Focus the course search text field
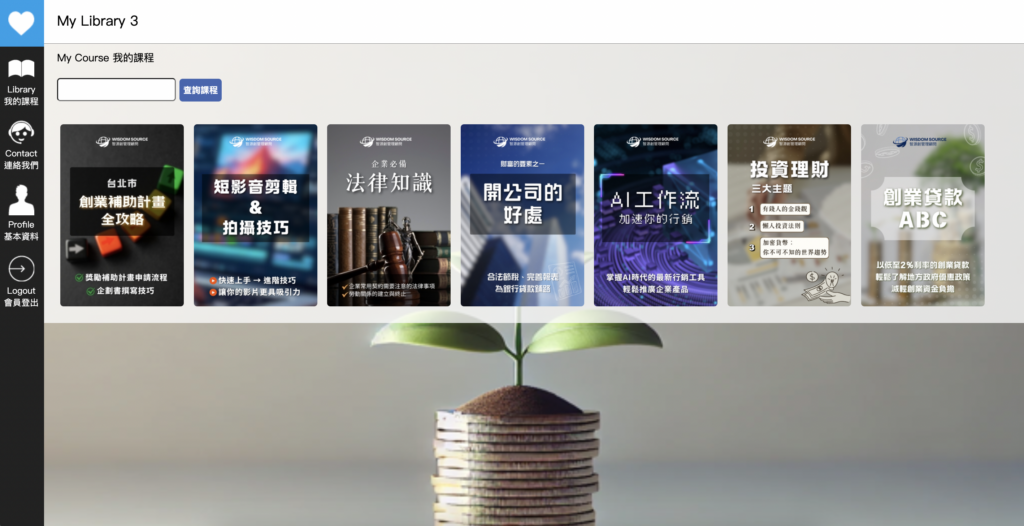The image size is (1024, 526). click(116, 90)
